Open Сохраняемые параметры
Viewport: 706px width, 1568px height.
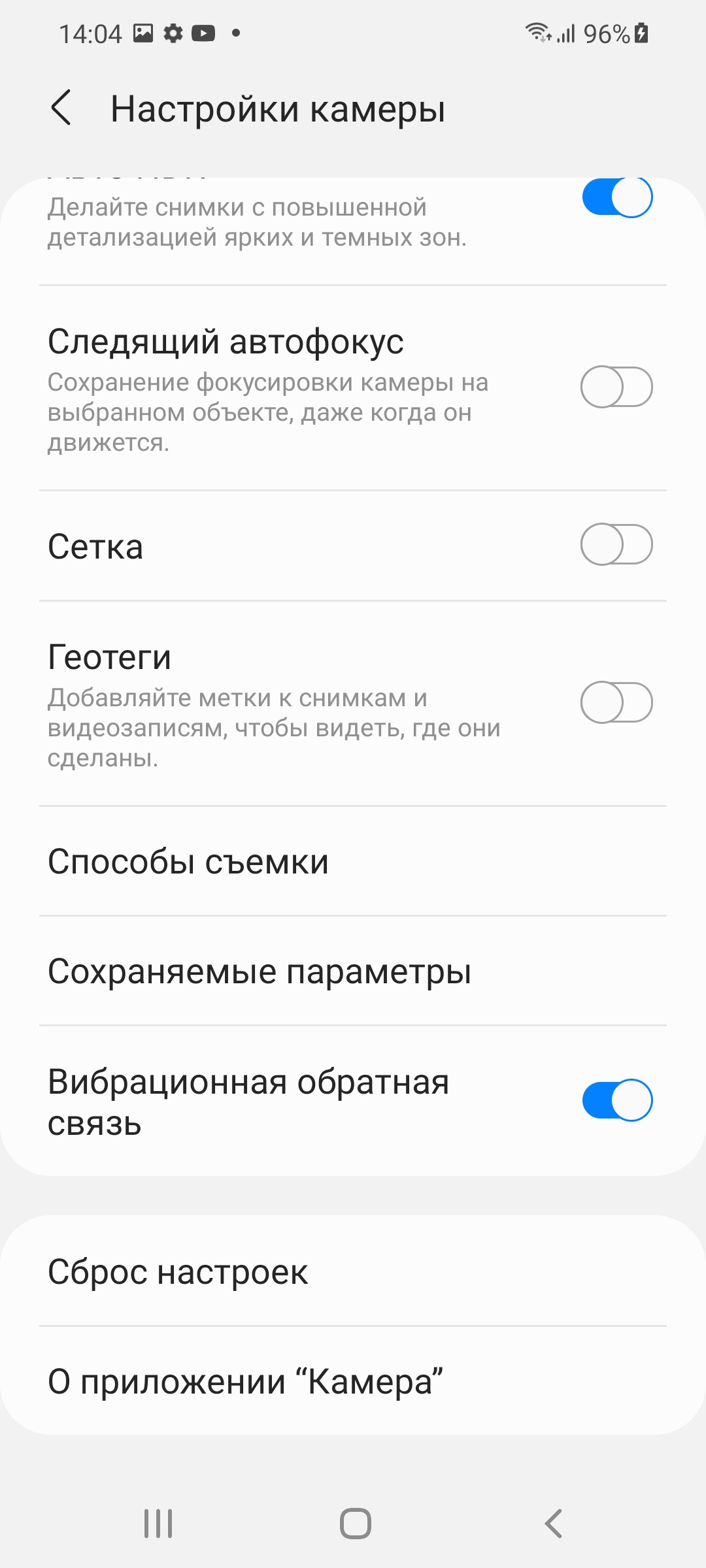click(x=353, y=971)
